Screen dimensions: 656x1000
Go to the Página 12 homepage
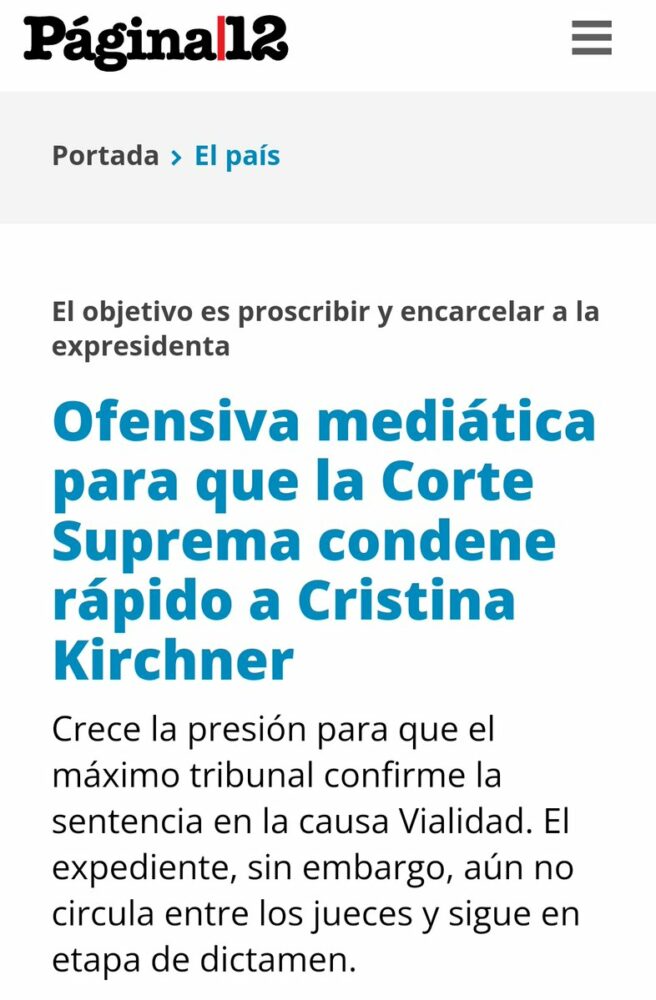click(156, 42)
